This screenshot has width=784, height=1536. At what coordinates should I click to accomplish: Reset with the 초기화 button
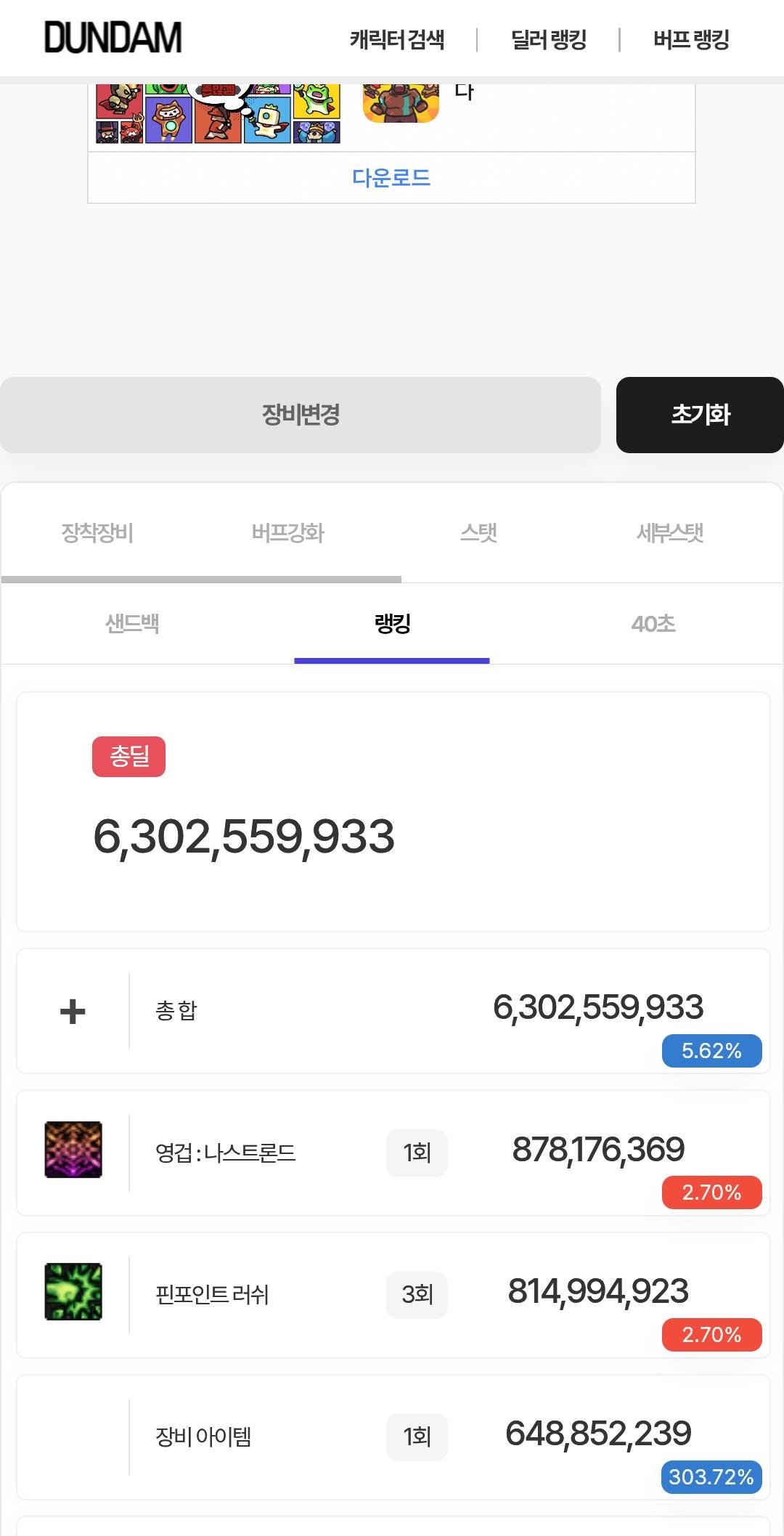[700, 415]
